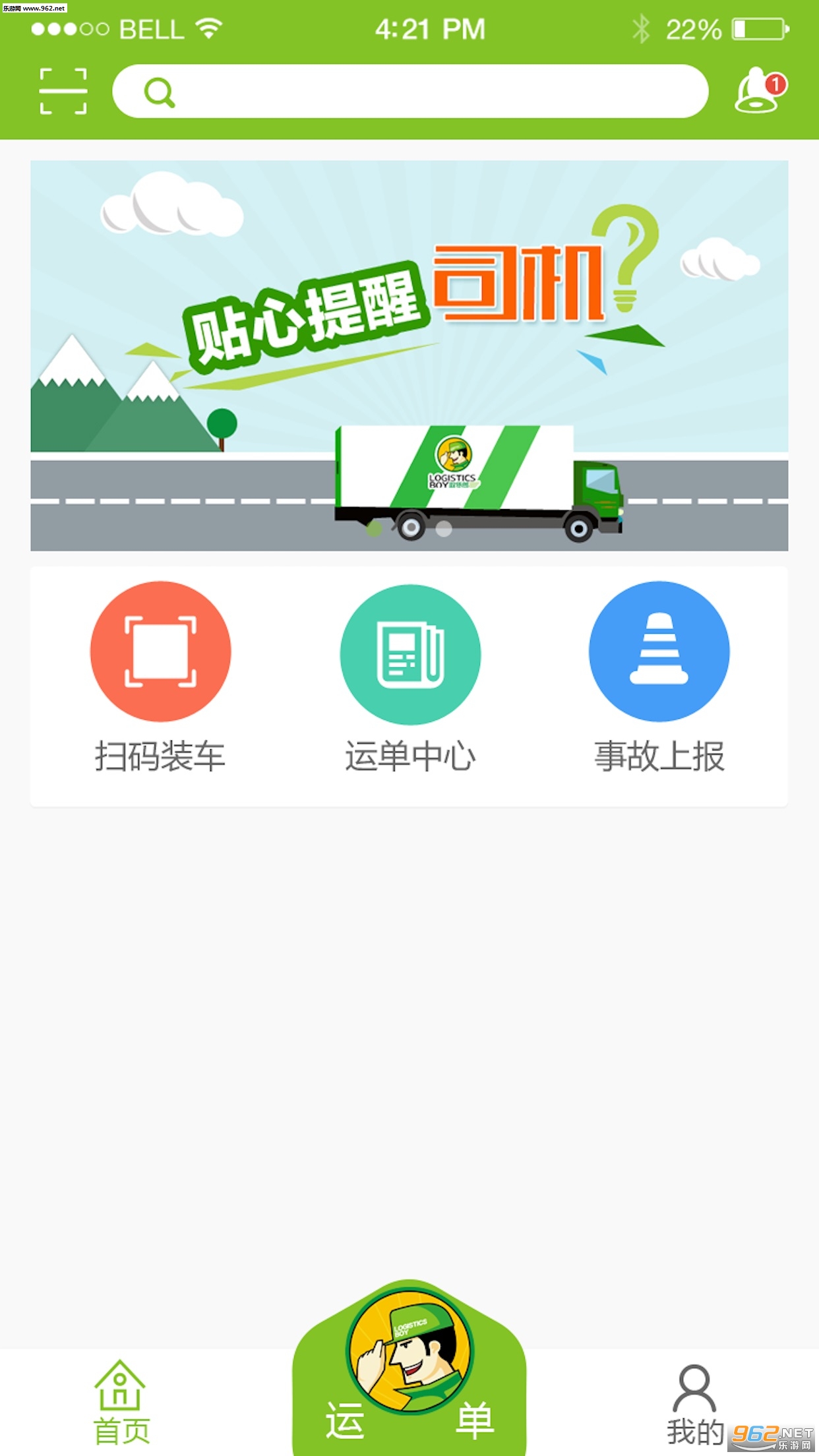Tap the search field
819x1456 pixels.
[410, 91]
